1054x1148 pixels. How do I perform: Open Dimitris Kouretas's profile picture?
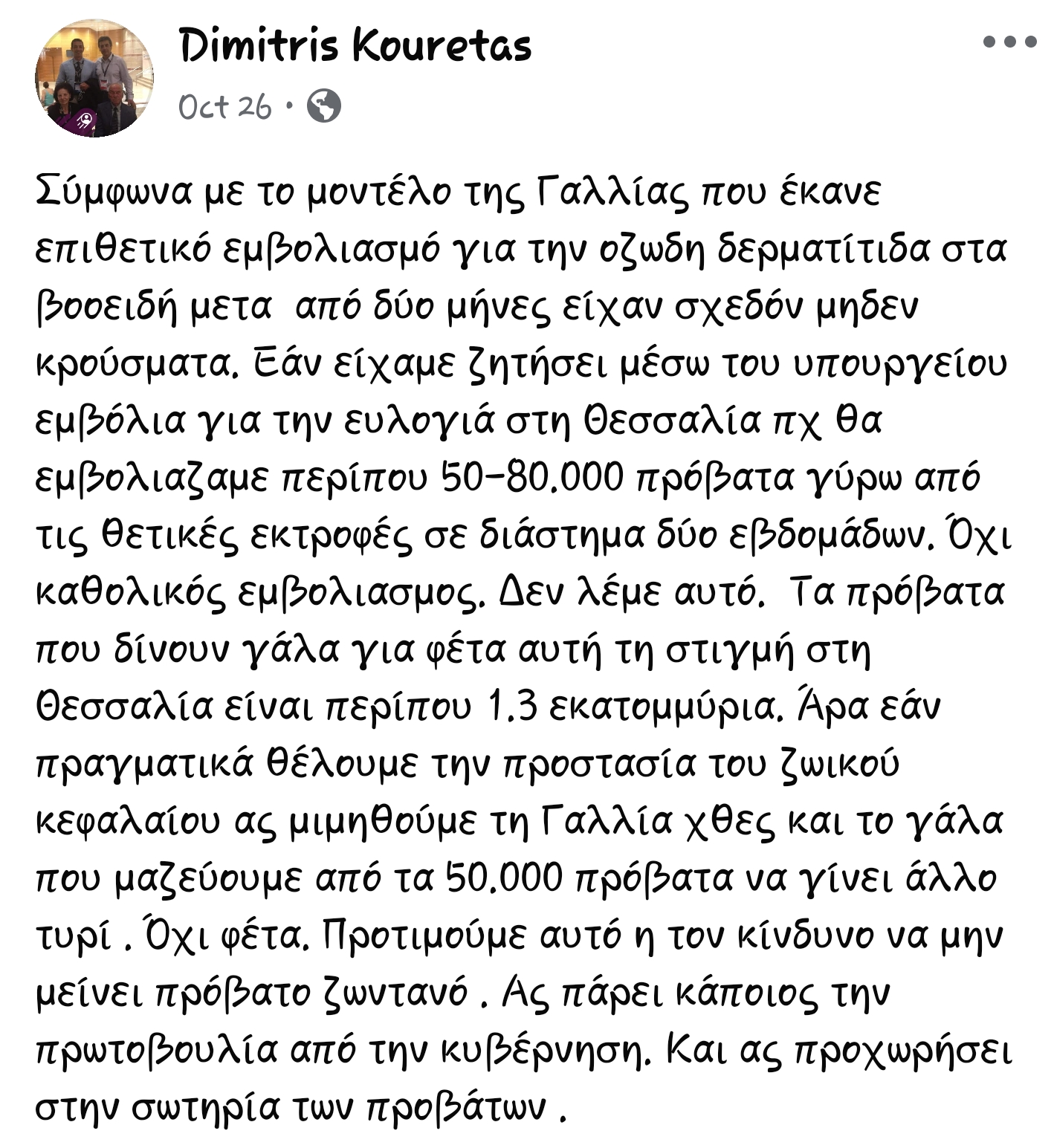pyautogui.click(x=94, y=79)
